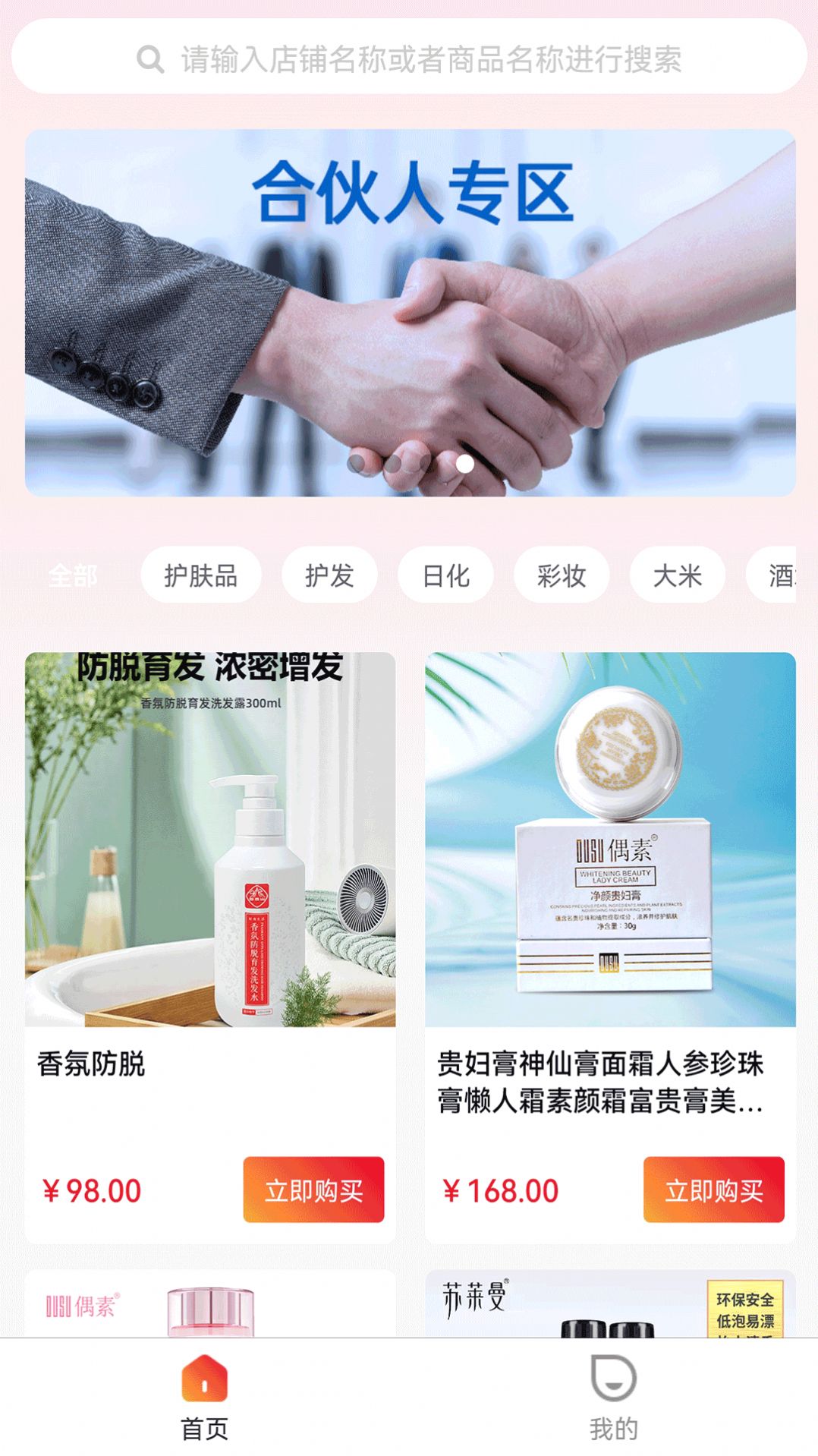Select the 全部 category chip

[73, 575]
